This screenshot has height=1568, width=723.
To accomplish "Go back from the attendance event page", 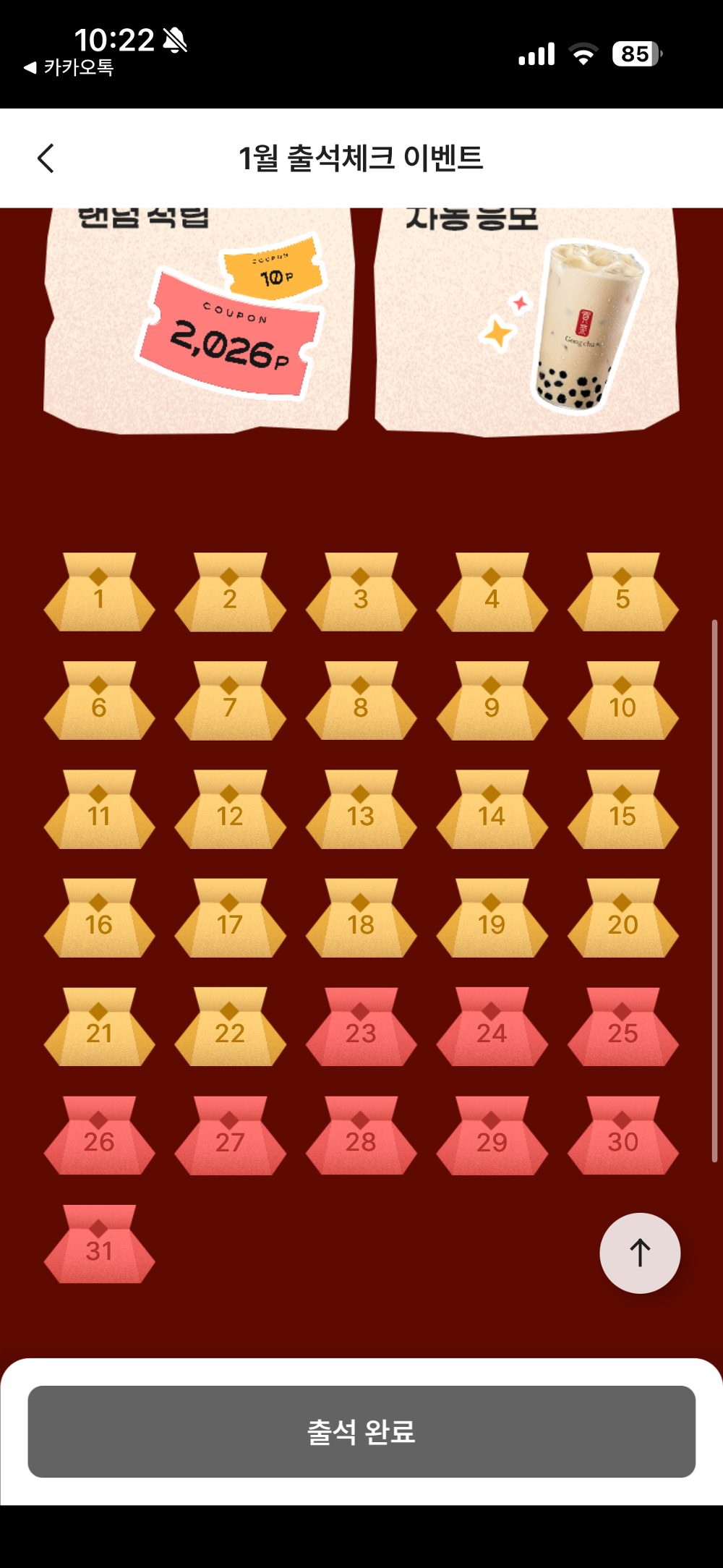I will click(x=46, y=158).
